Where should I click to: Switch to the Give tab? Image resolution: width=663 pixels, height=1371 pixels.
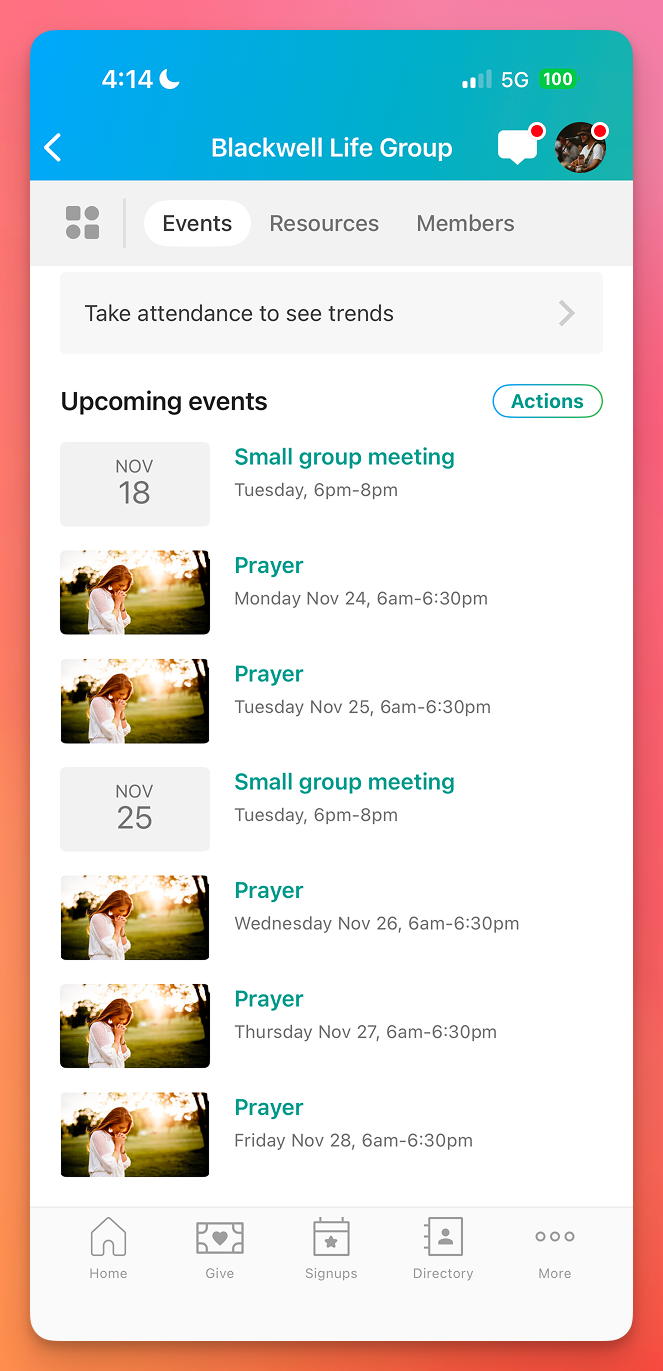(220, 1248)
